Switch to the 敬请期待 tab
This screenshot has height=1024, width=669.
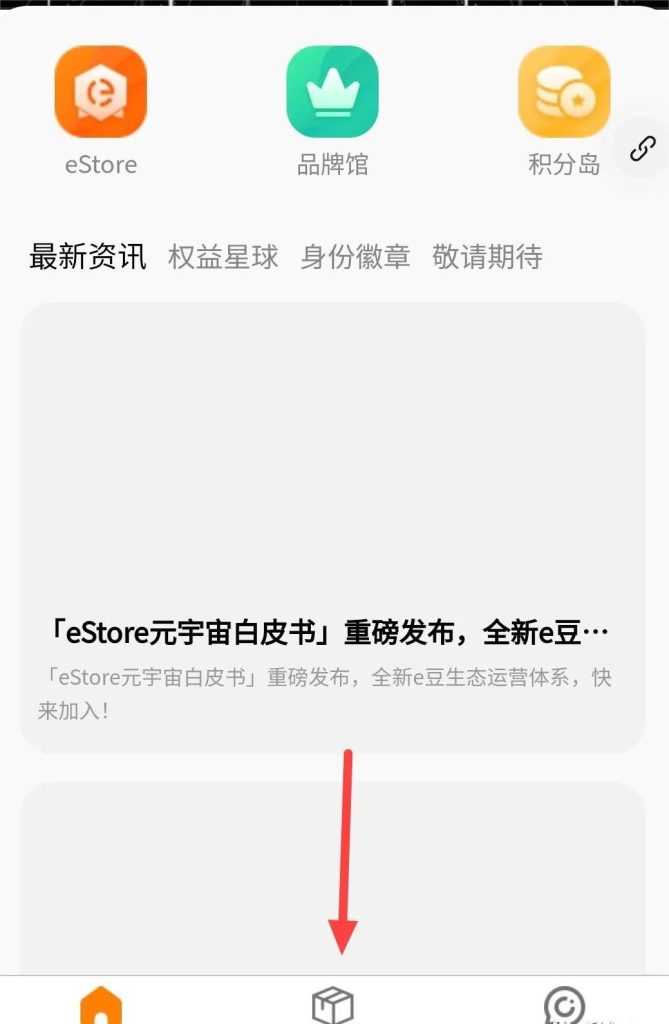pos(487,257)
